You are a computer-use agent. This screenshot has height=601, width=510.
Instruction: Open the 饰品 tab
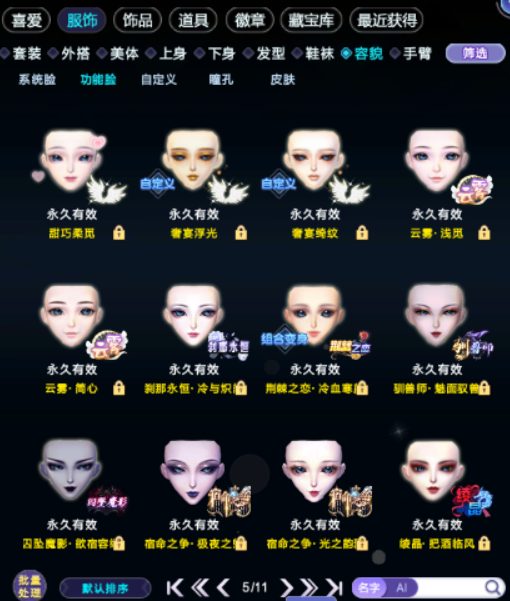pos(137,20)
